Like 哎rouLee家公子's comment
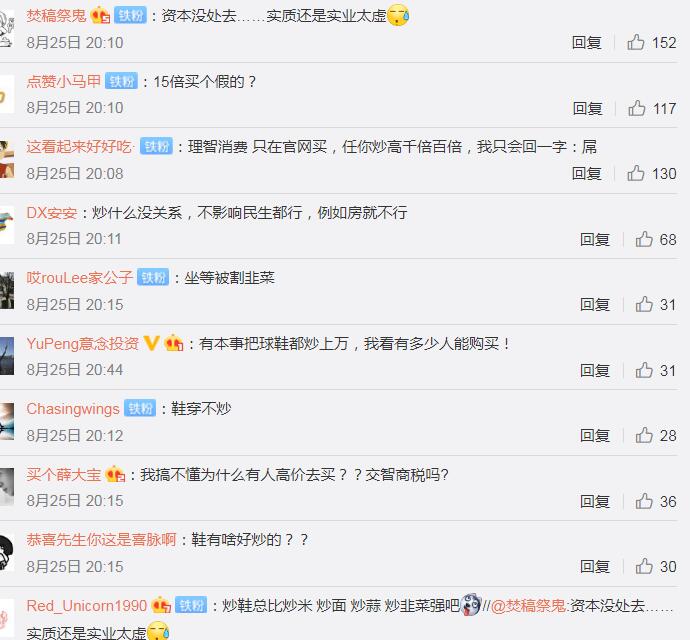Image resolution: width=690 pixels, height=640 pixels. [644, 305]
